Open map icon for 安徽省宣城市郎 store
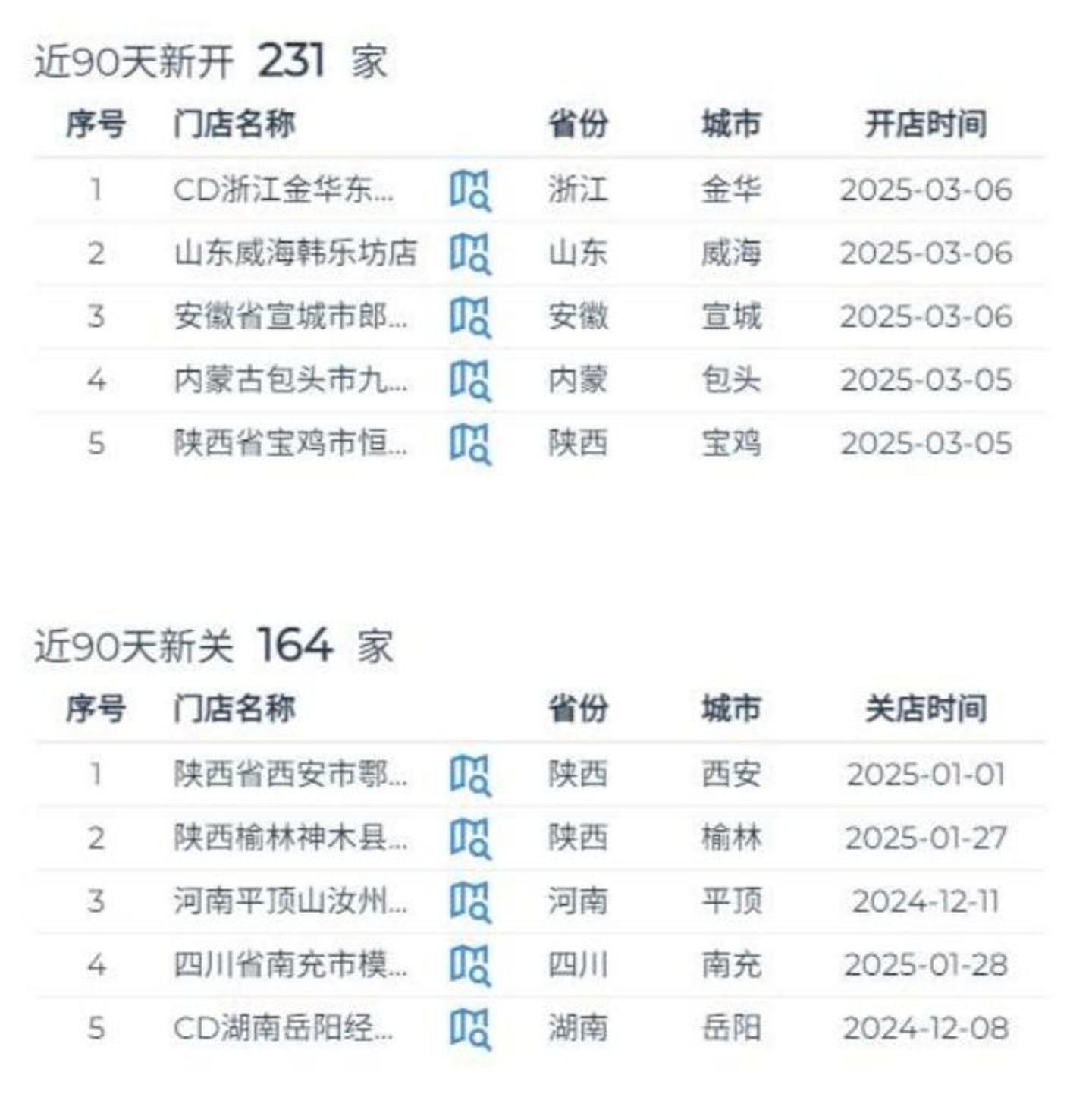 (469, 316)
